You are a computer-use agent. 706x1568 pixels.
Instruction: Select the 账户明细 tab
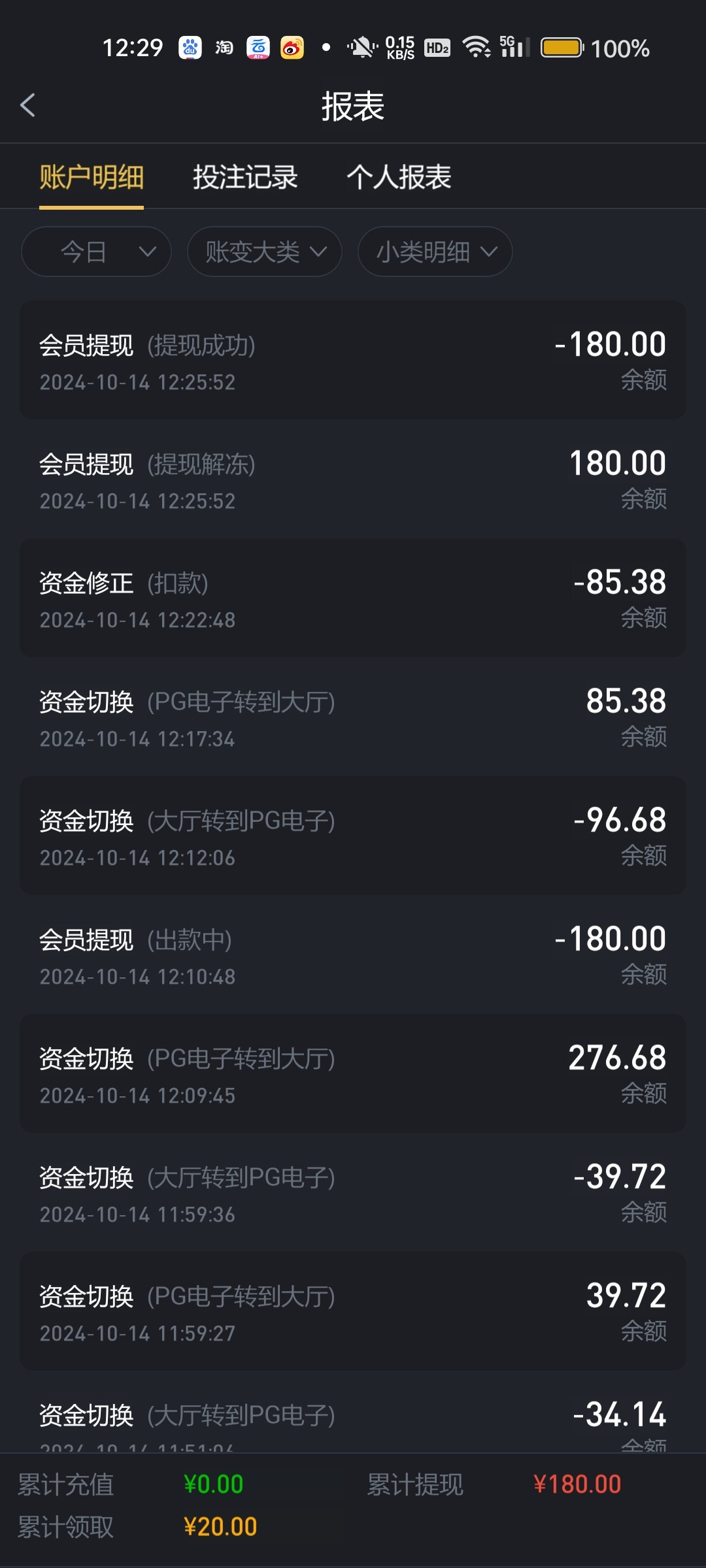coord(92,177)
